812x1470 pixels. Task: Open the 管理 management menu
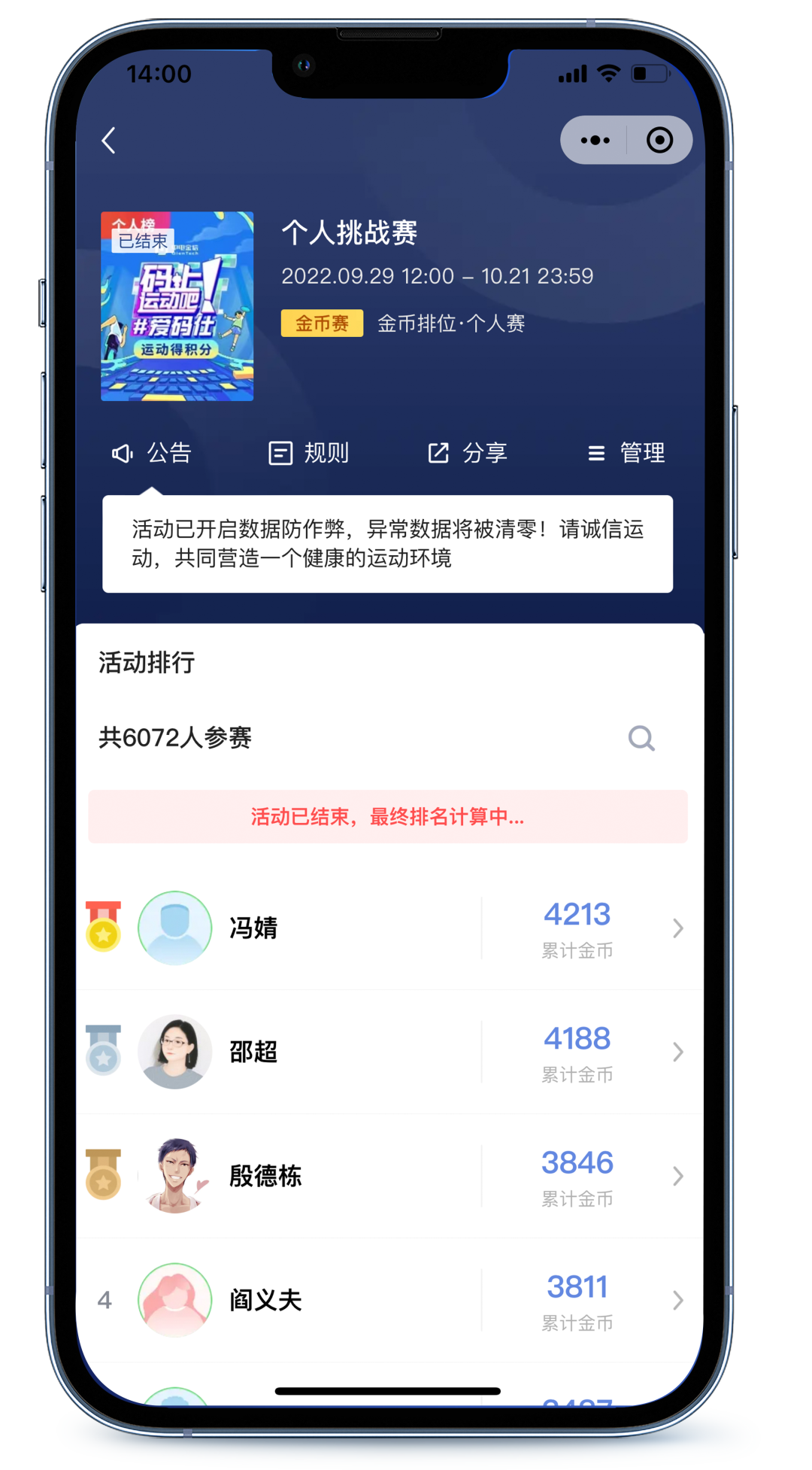[x=626, y=453]
